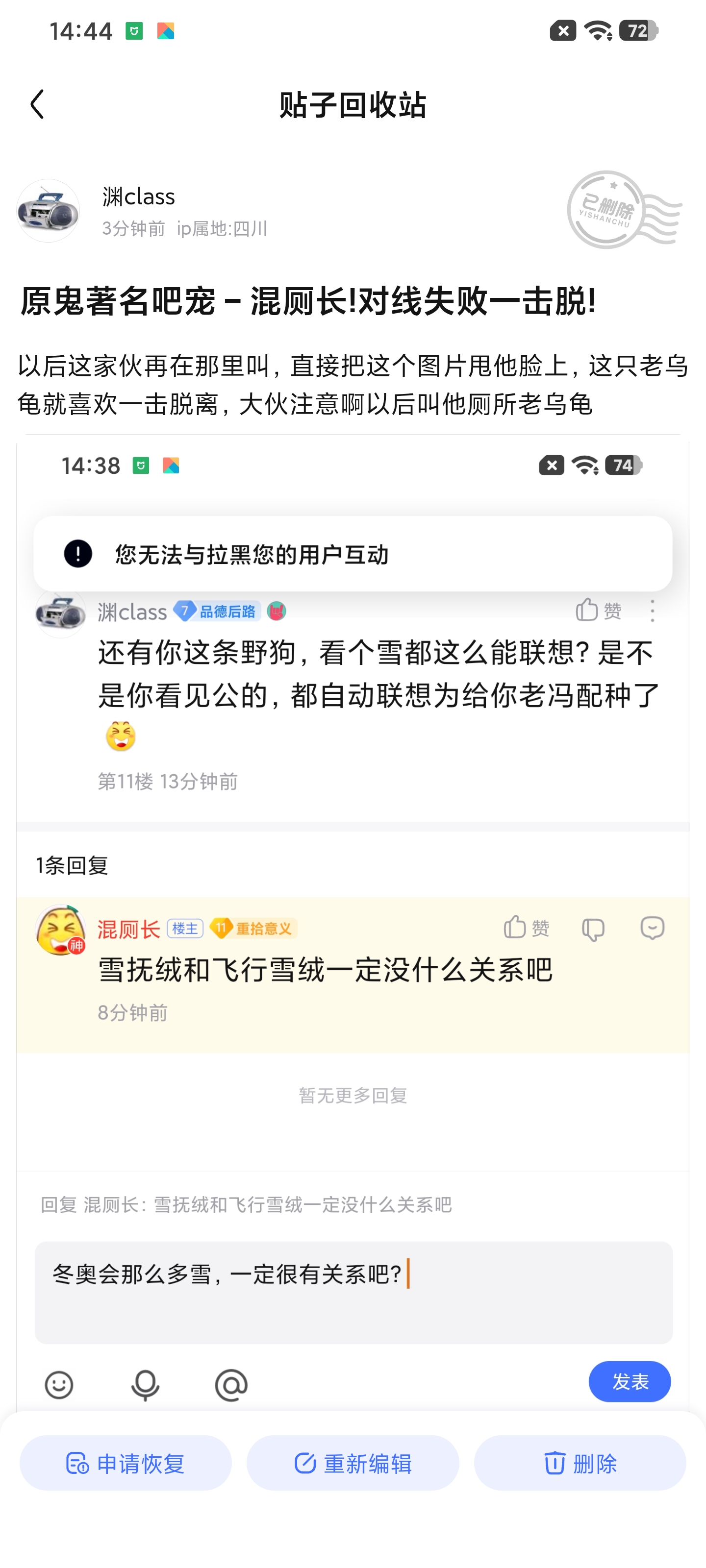The image size is (706, 1568).
Task: Tap 申请恢复 to request post restoration
Action: [126, 1463]
